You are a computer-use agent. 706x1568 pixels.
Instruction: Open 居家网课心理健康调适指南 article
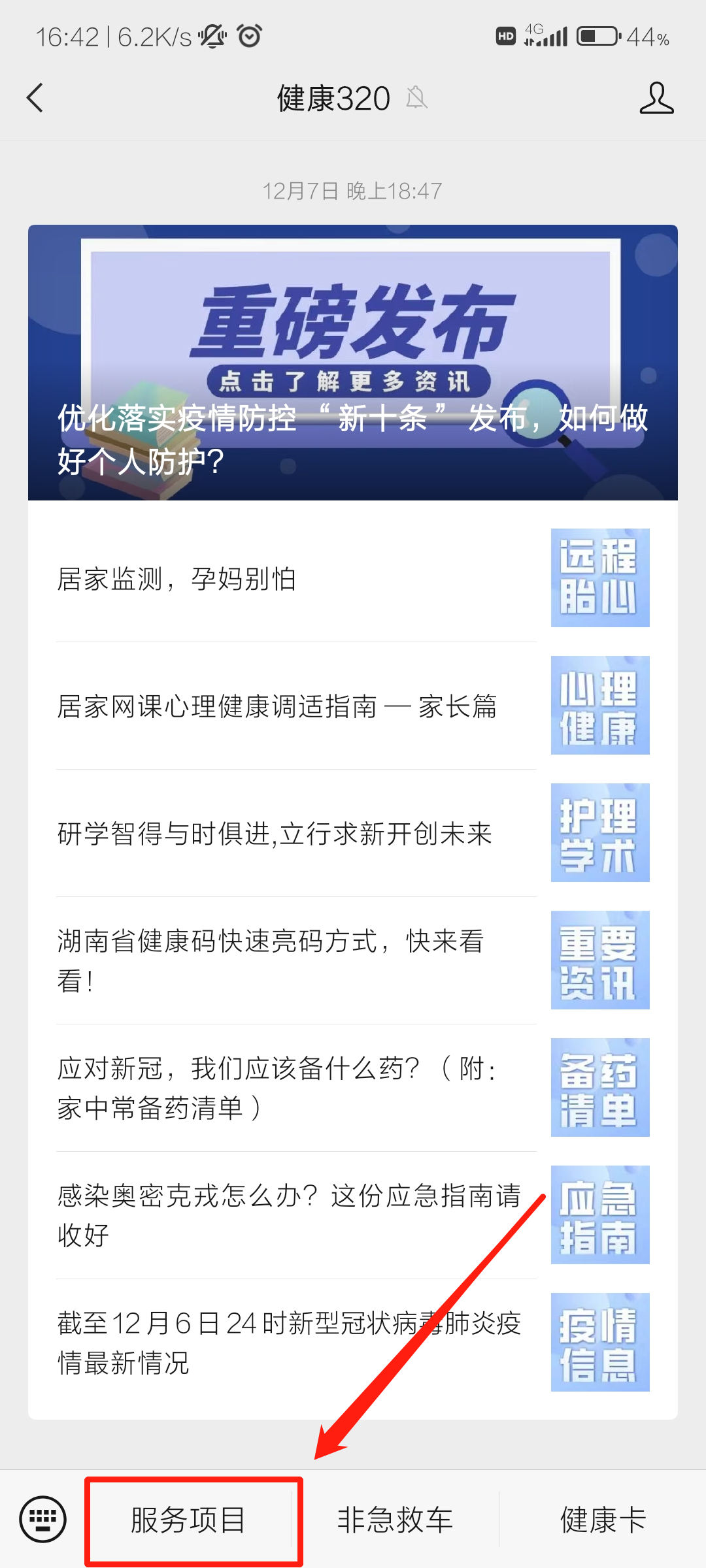[x=294, y=706]
